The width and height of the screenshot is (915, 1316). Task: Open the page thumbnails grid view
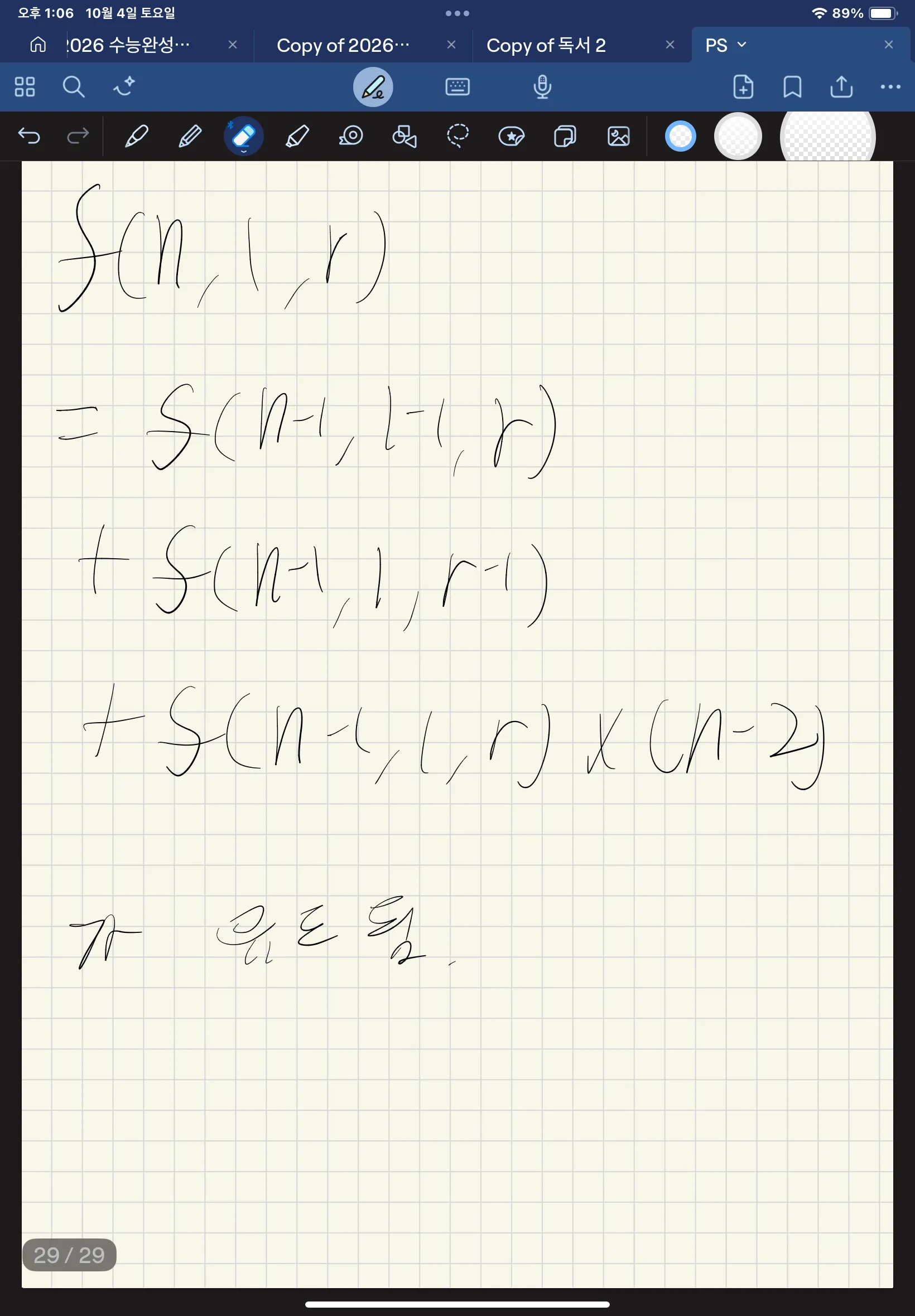click(x=25, y=87)
